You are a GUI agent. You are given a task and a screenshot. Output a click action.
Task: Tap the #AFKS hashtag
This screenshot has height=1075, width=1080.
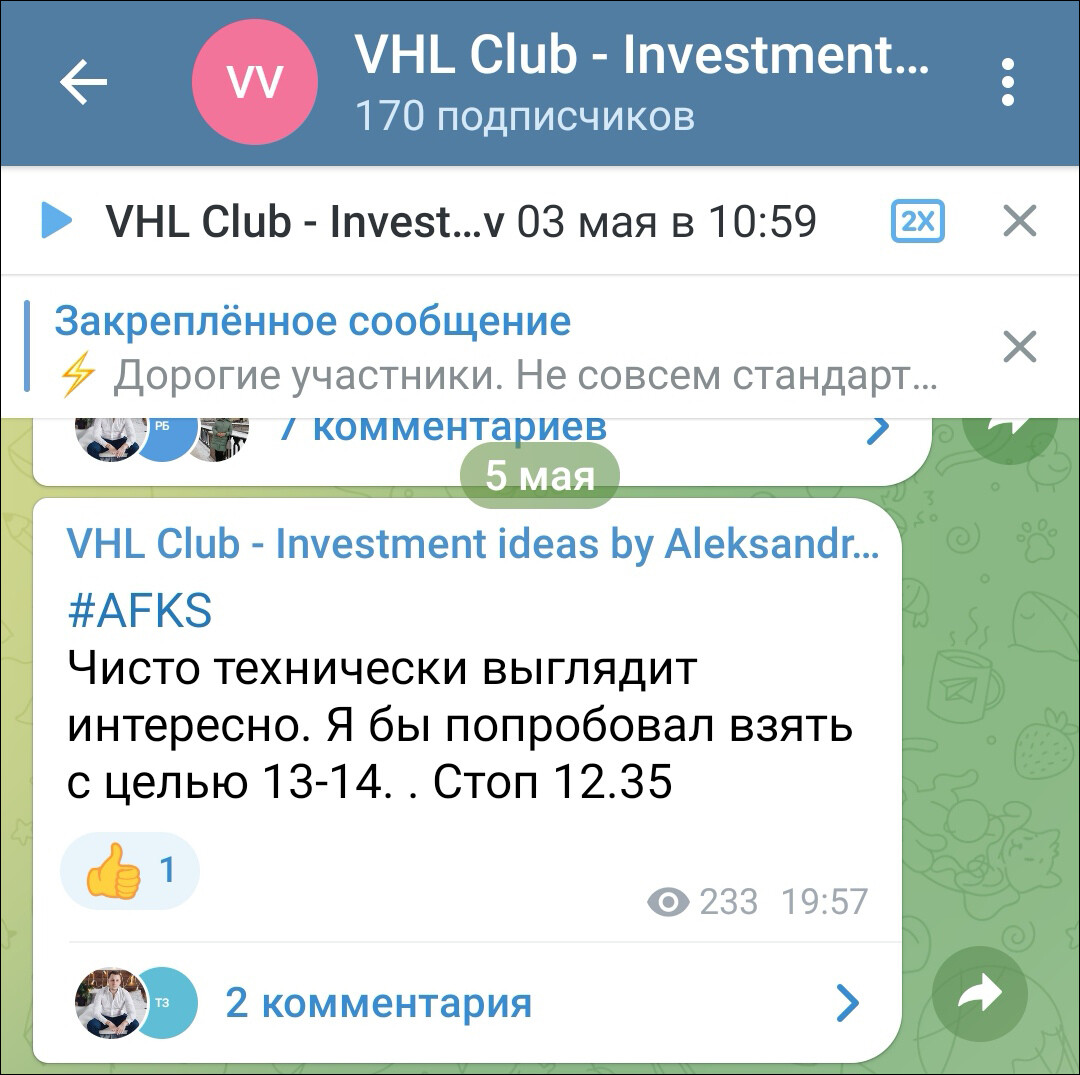(x=140, y=610)
